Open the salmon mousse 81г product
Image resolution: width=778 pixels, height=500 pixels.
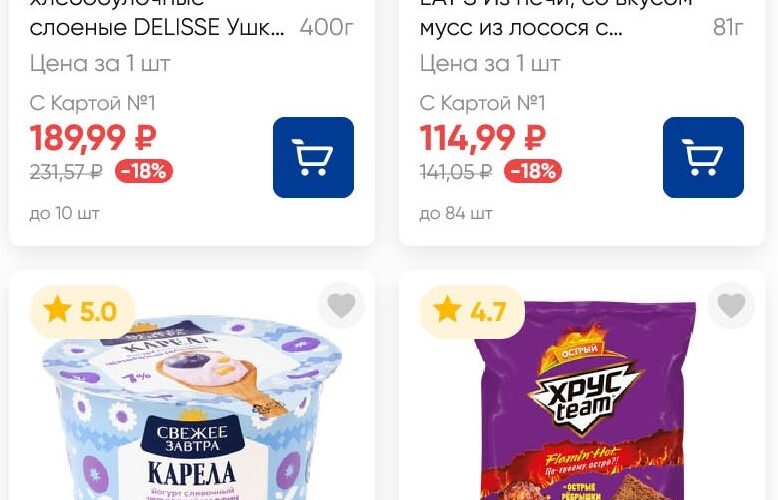pos(522,27)
